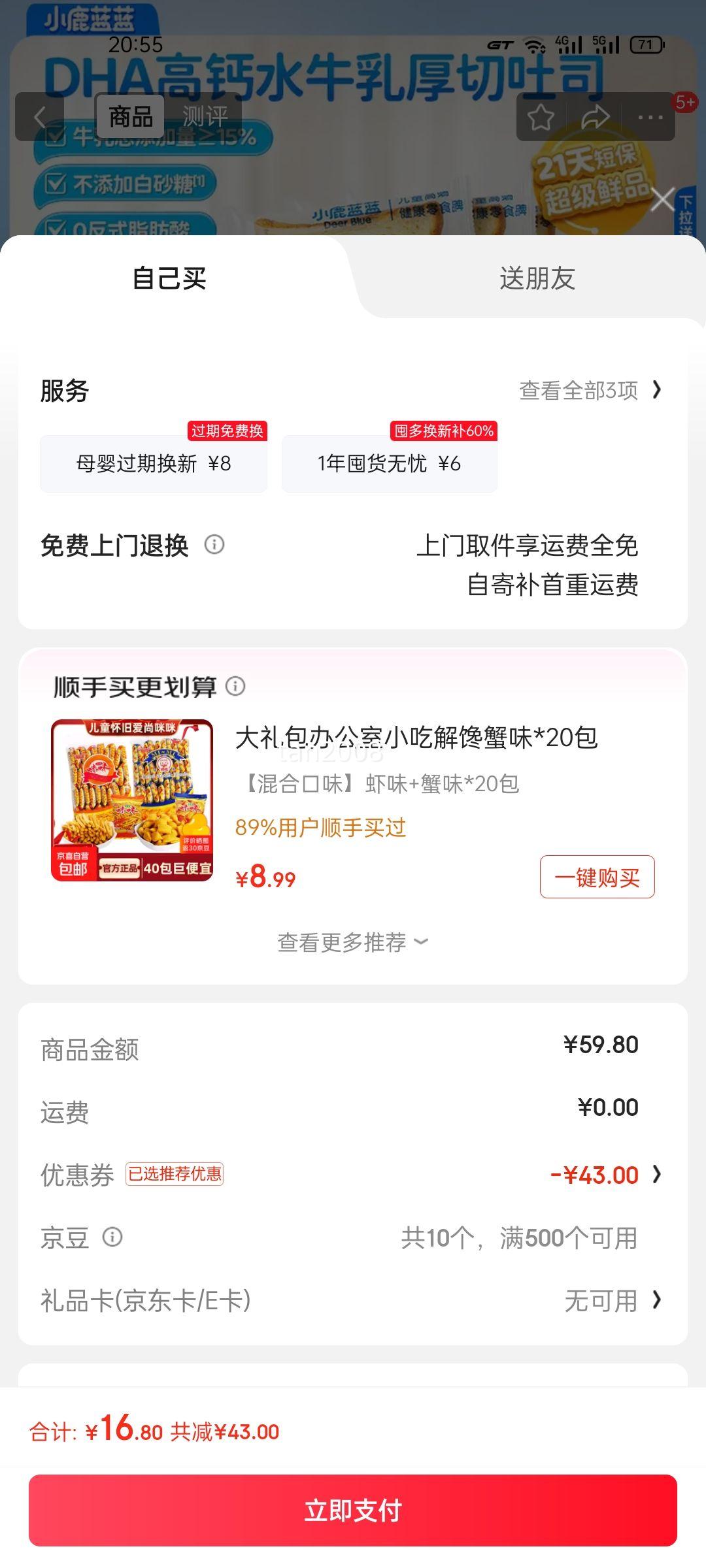Close the banner with the X icon

tap(662, 199)
